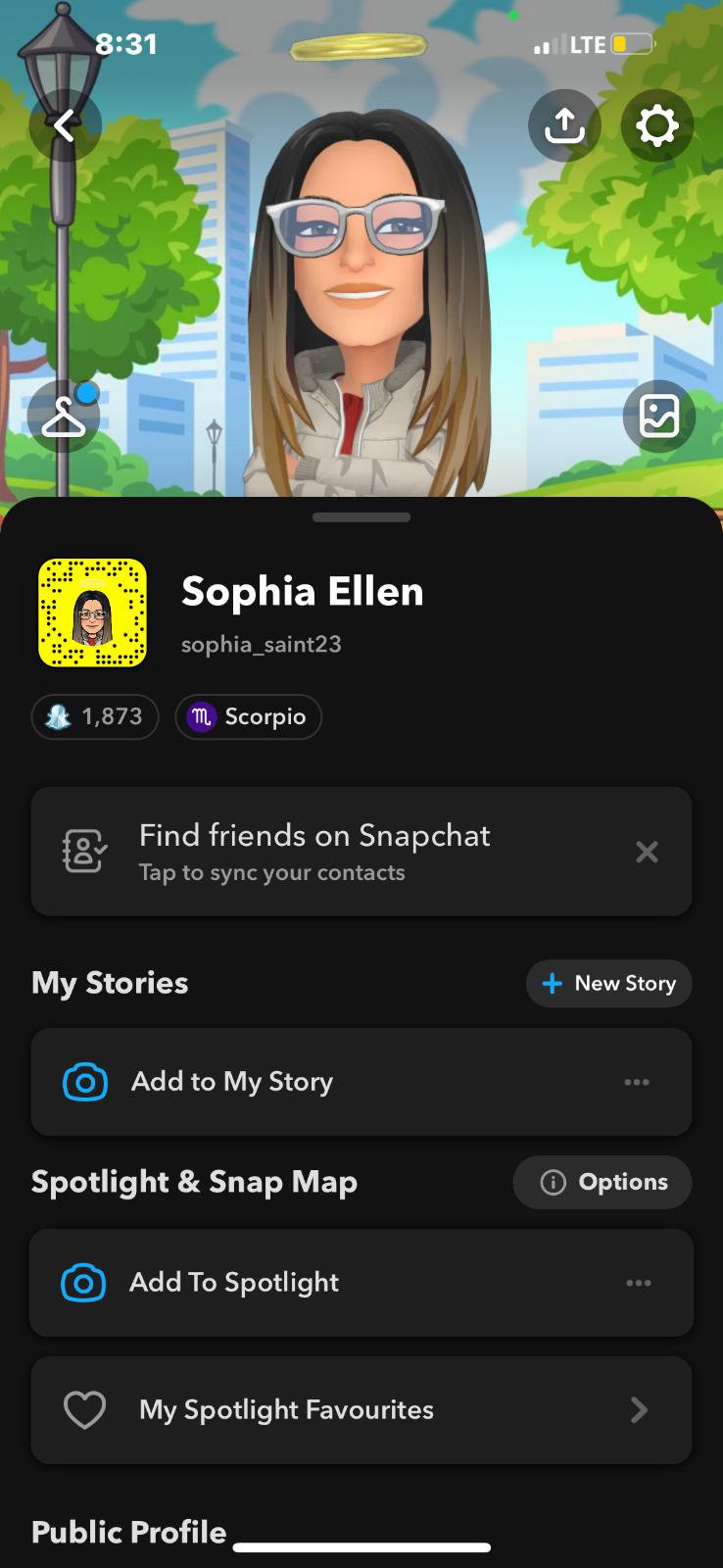Add to My Story
Screen dimensions: 723x1568
tap(232, 1082)
